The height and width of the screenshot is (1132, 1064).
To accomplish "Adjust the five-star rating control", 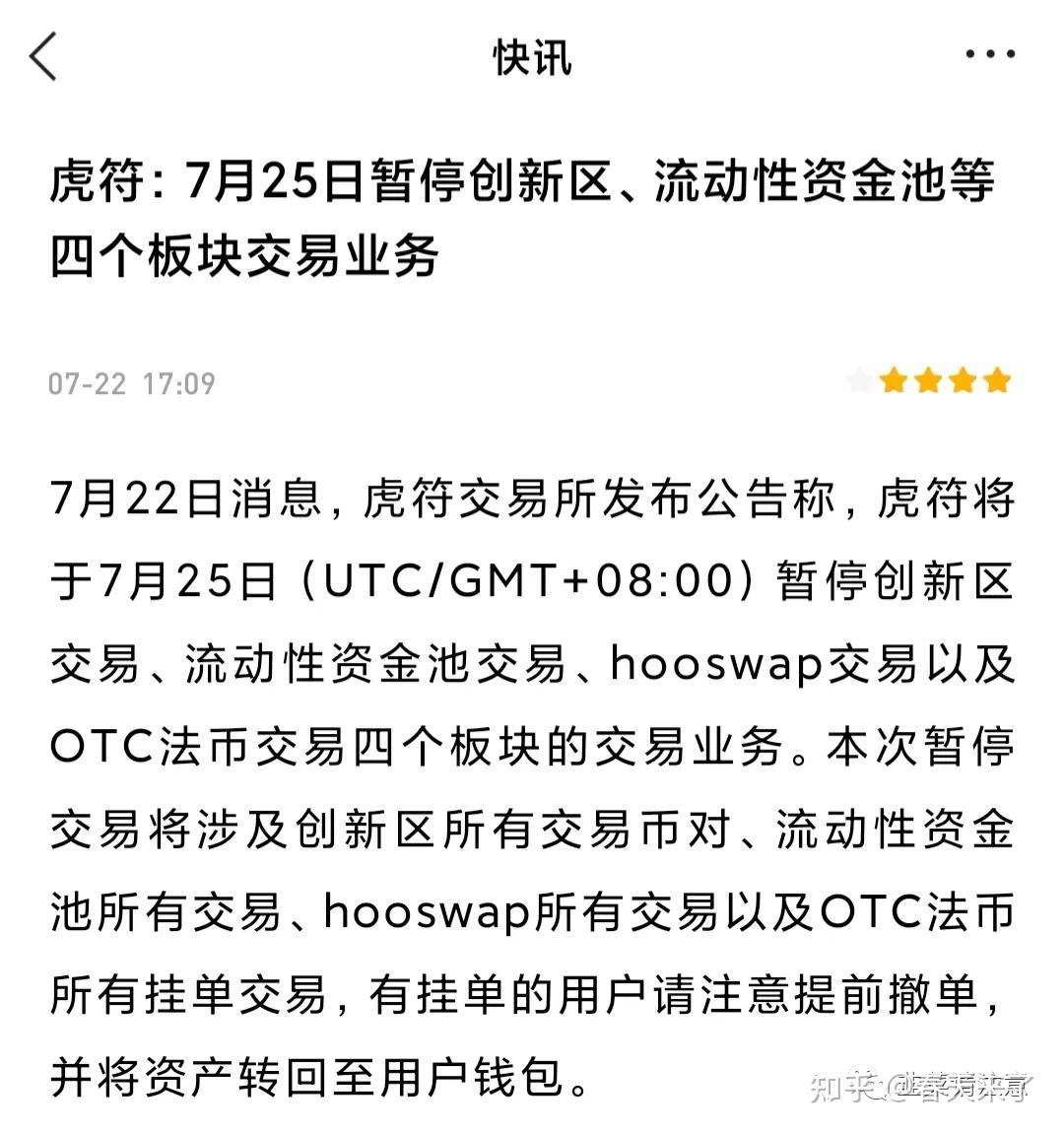I will pyautogui.click(x=928, y=378).
